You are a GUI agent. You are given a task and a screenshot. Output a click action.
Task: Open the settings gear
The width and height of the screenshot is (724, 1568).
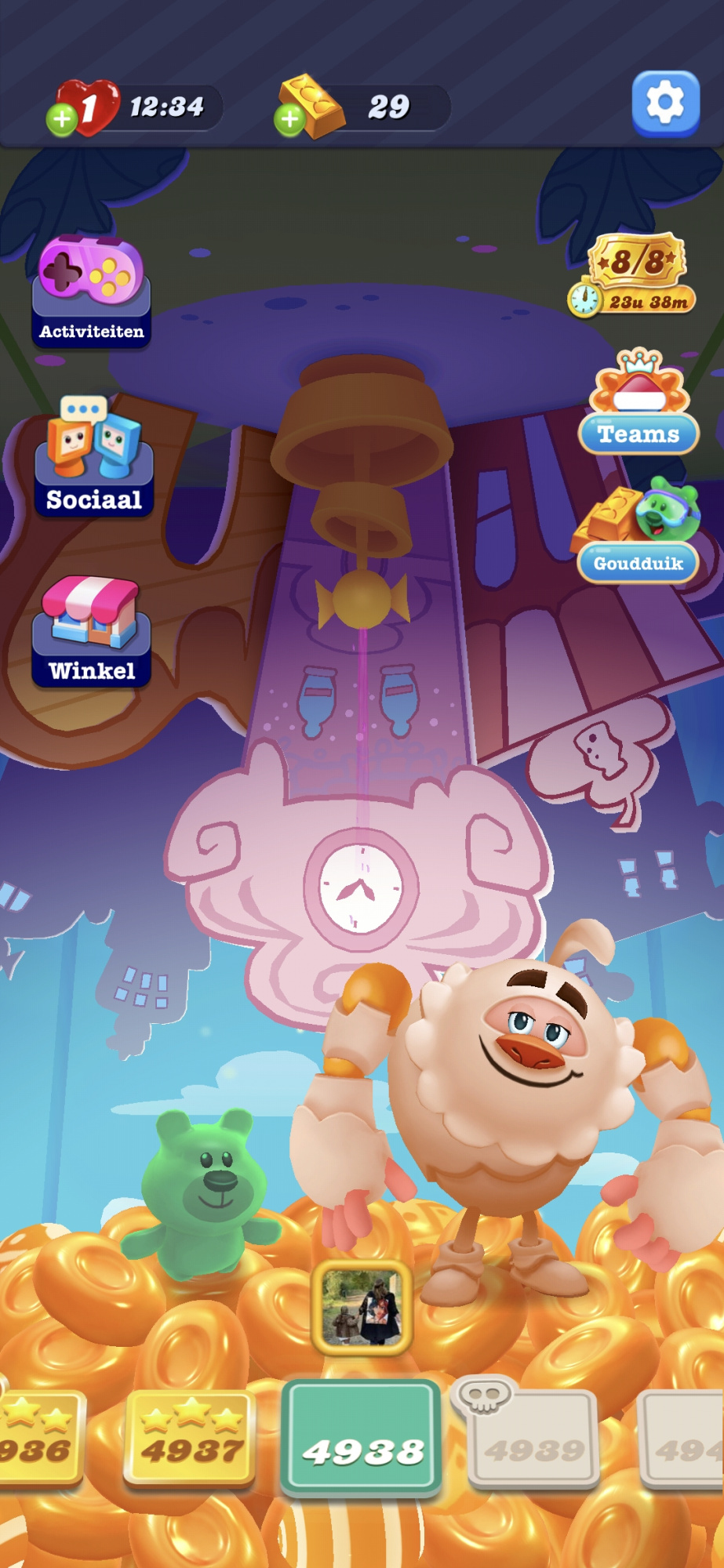coord(665,103)
